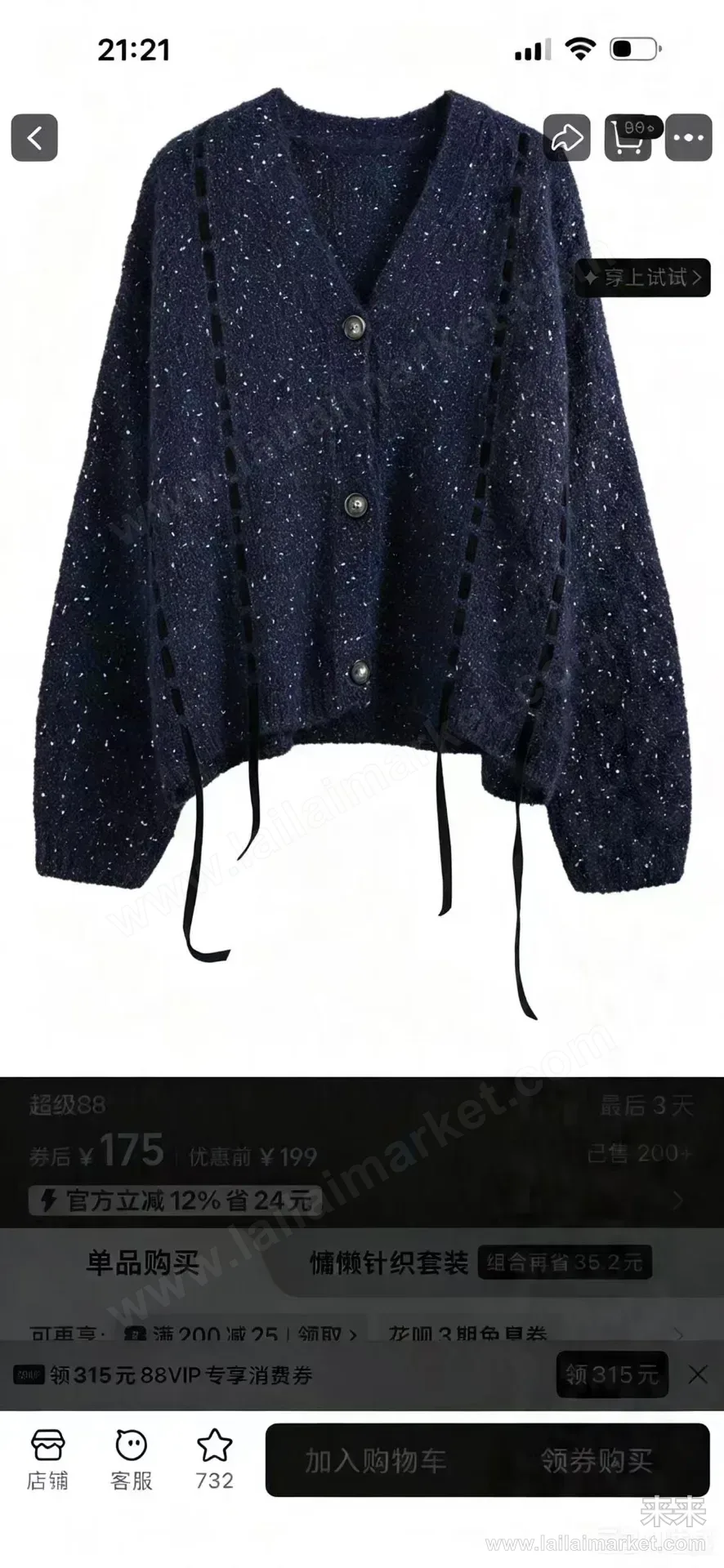The height and width of the screenshot is (1568, 724).
Task: Share this cardigan listing
Action: tap(567, 137)
